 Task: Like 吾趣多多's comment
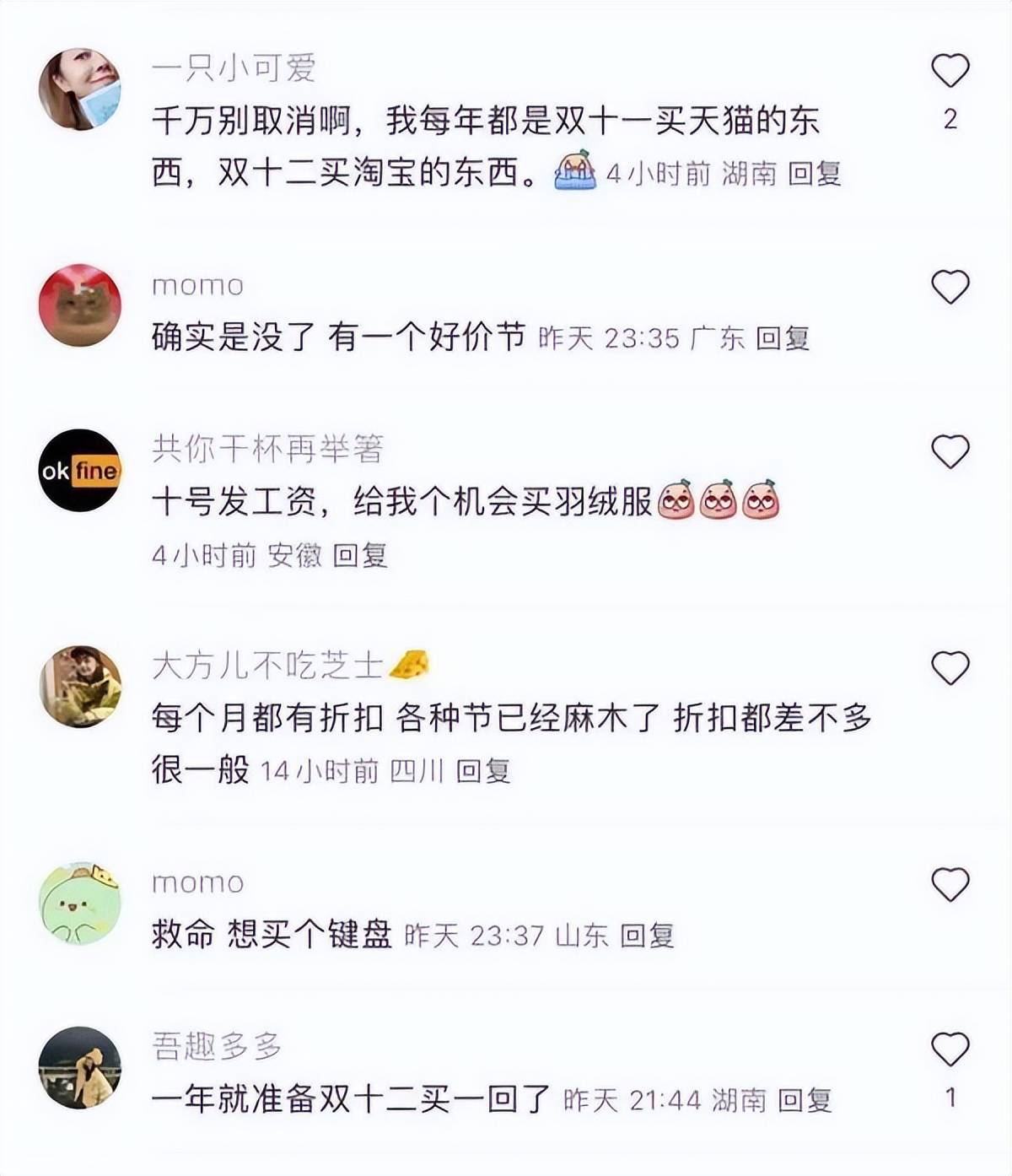click(x=950, y=1049)
